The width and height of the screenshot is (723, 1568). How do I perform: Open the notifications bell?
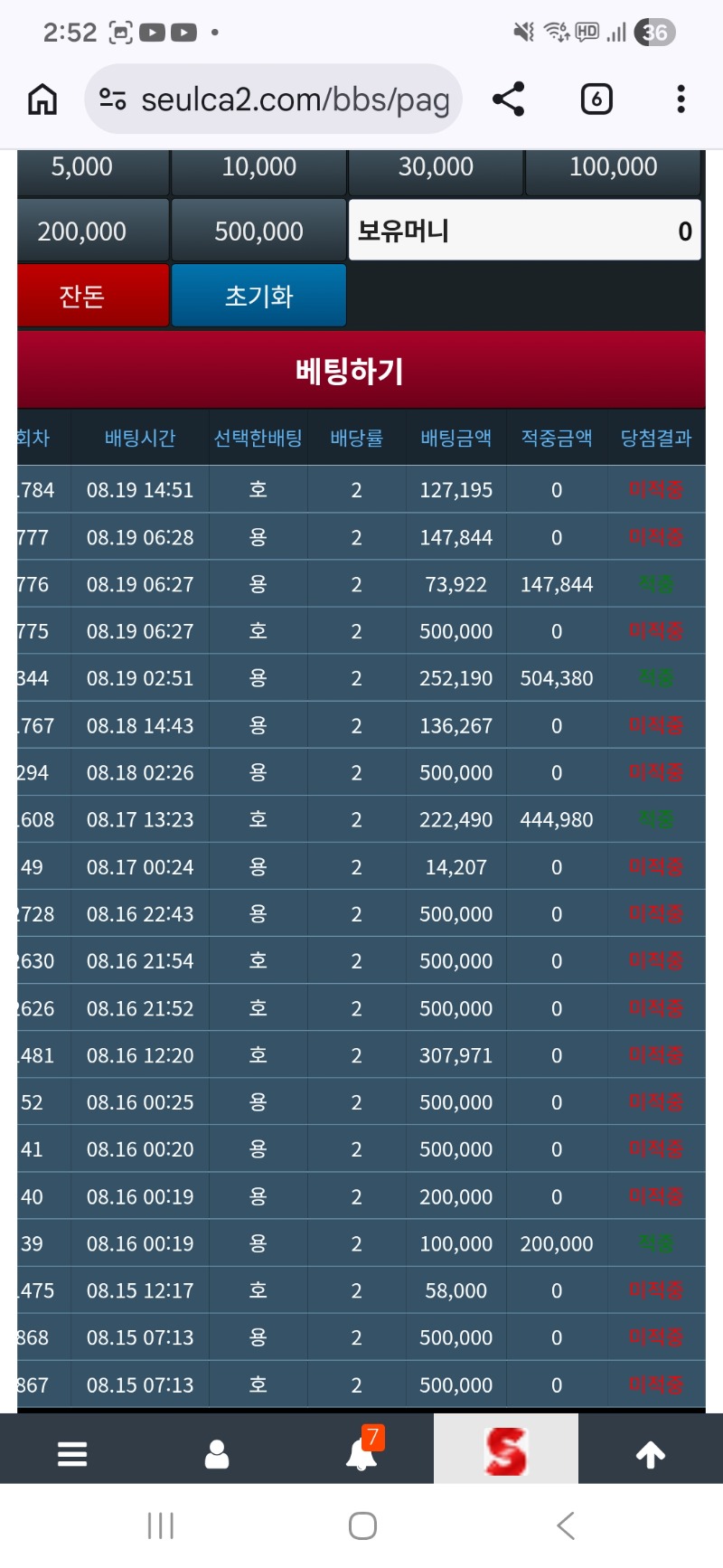pyautogui.click(x=363, y=1450)
